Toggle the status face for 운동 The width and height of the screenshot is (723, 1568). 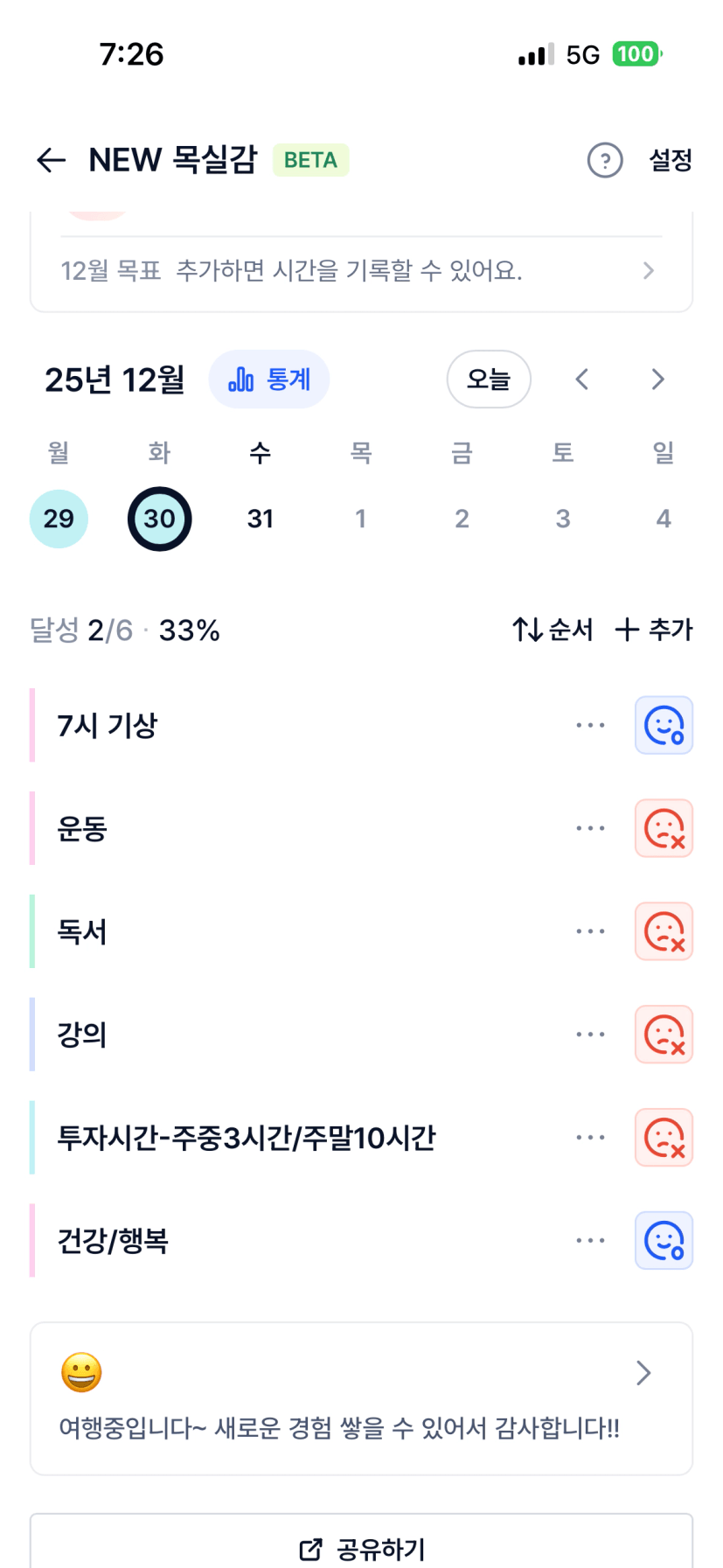pos(664,828)
